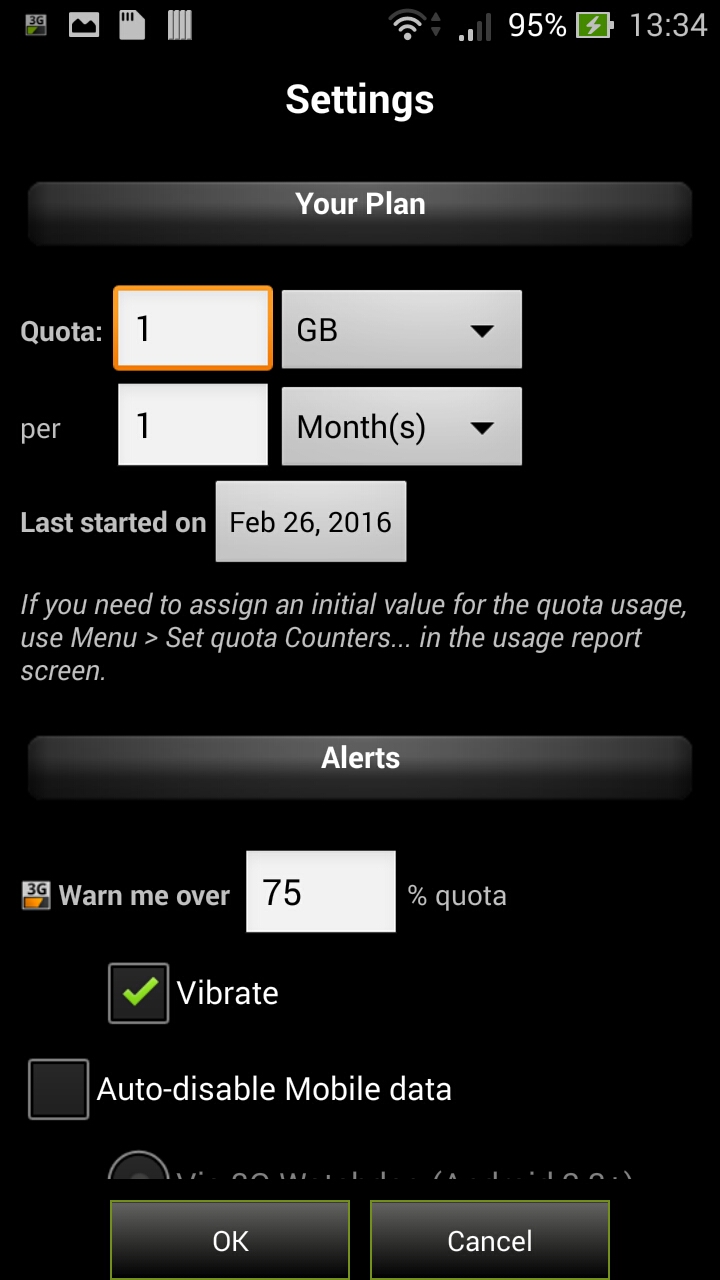Uncheck the Vibrate checkbox
This screenshot has width=720, height=1280.
pyautogui.click(x=139, y=992)
